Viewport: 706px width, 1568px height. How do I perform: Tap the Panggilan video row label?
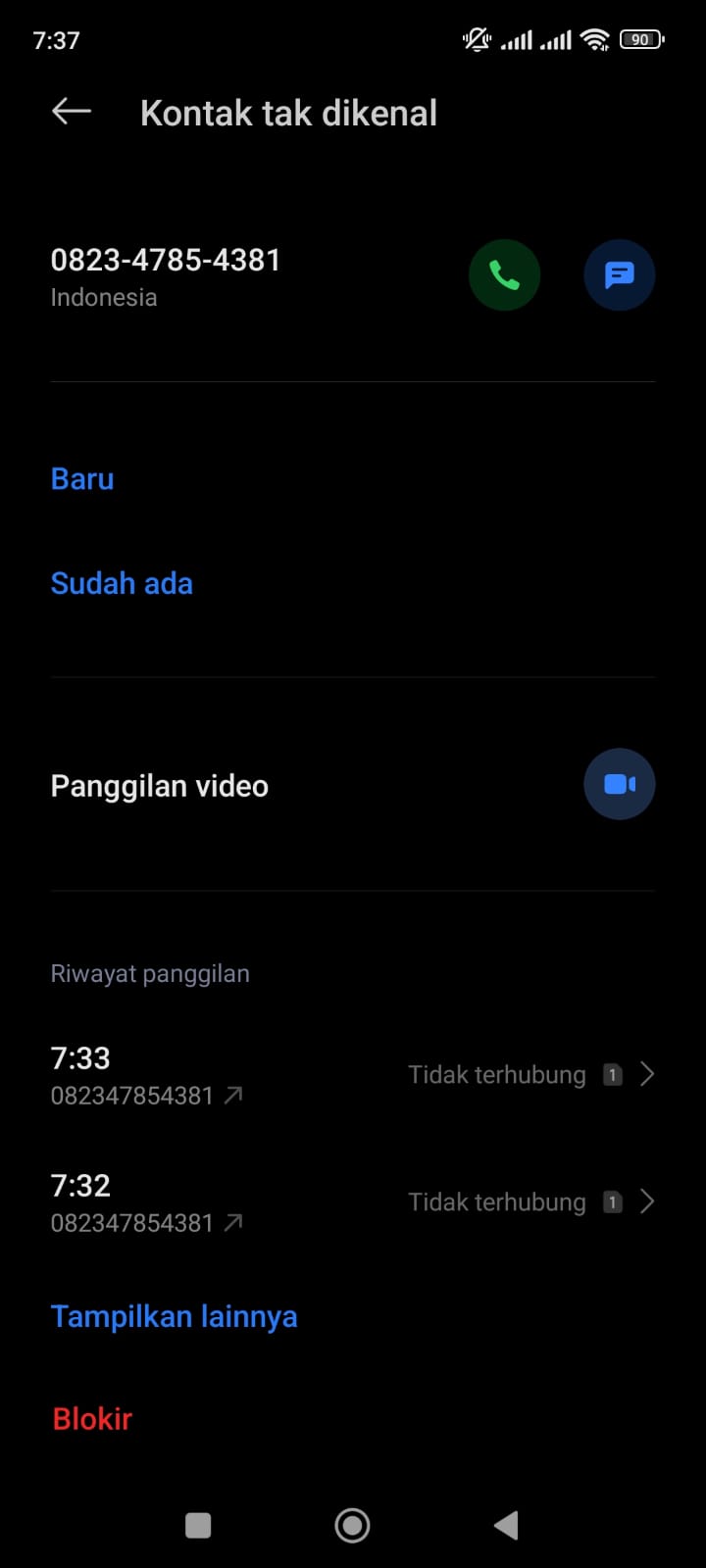[159, 785]
